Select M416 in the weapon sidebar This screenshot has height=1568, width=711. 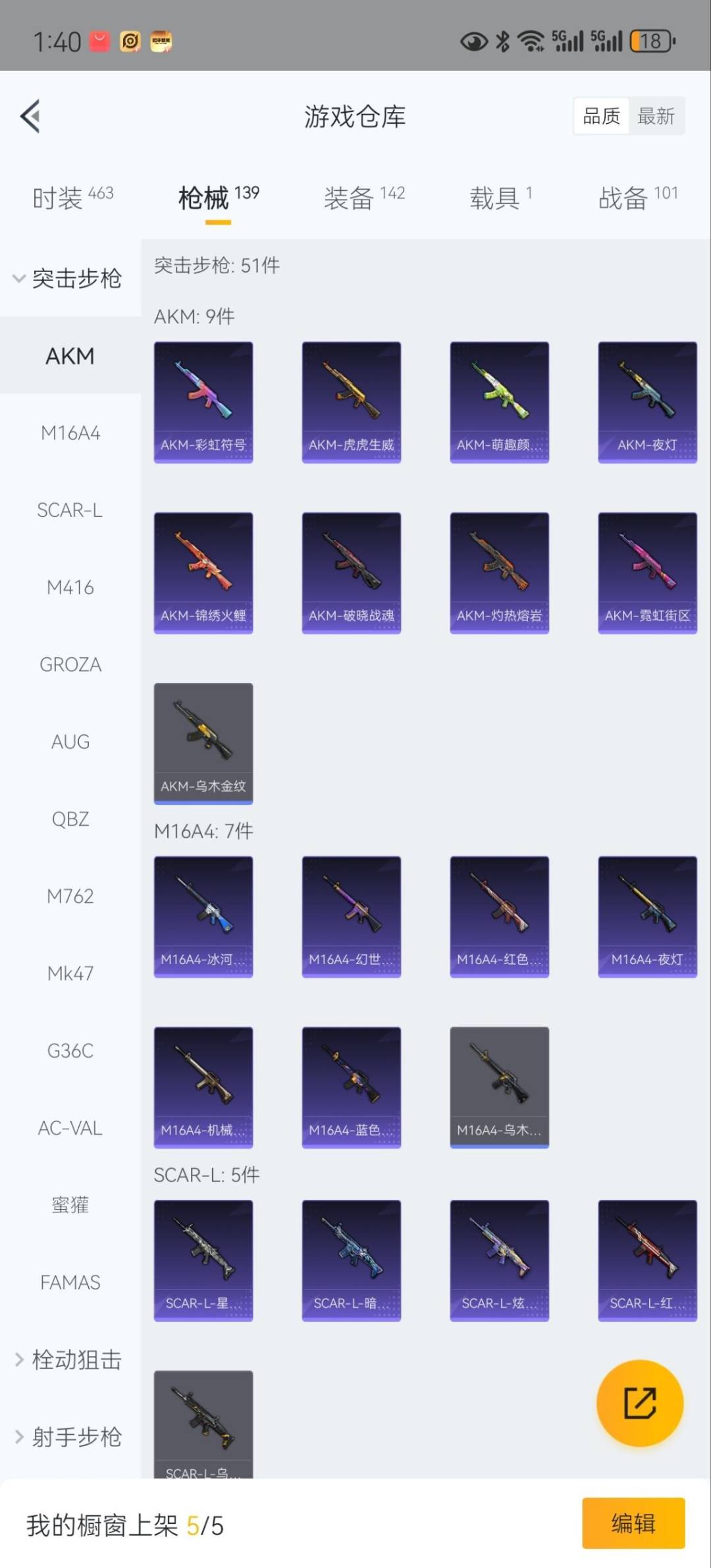[x=70, y=587]
